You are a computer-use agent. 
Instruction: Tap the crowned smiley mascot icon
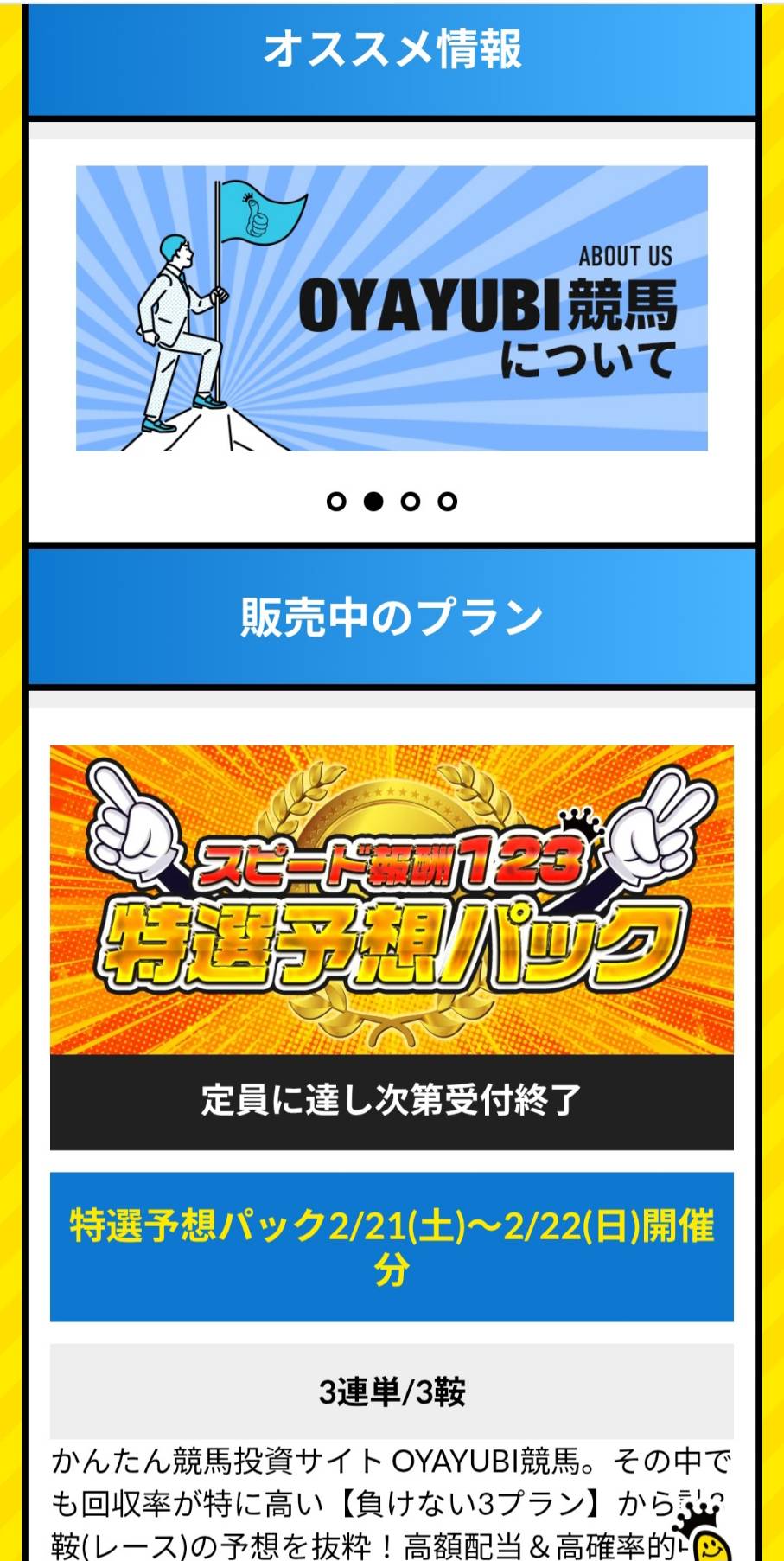[707, 1535]
